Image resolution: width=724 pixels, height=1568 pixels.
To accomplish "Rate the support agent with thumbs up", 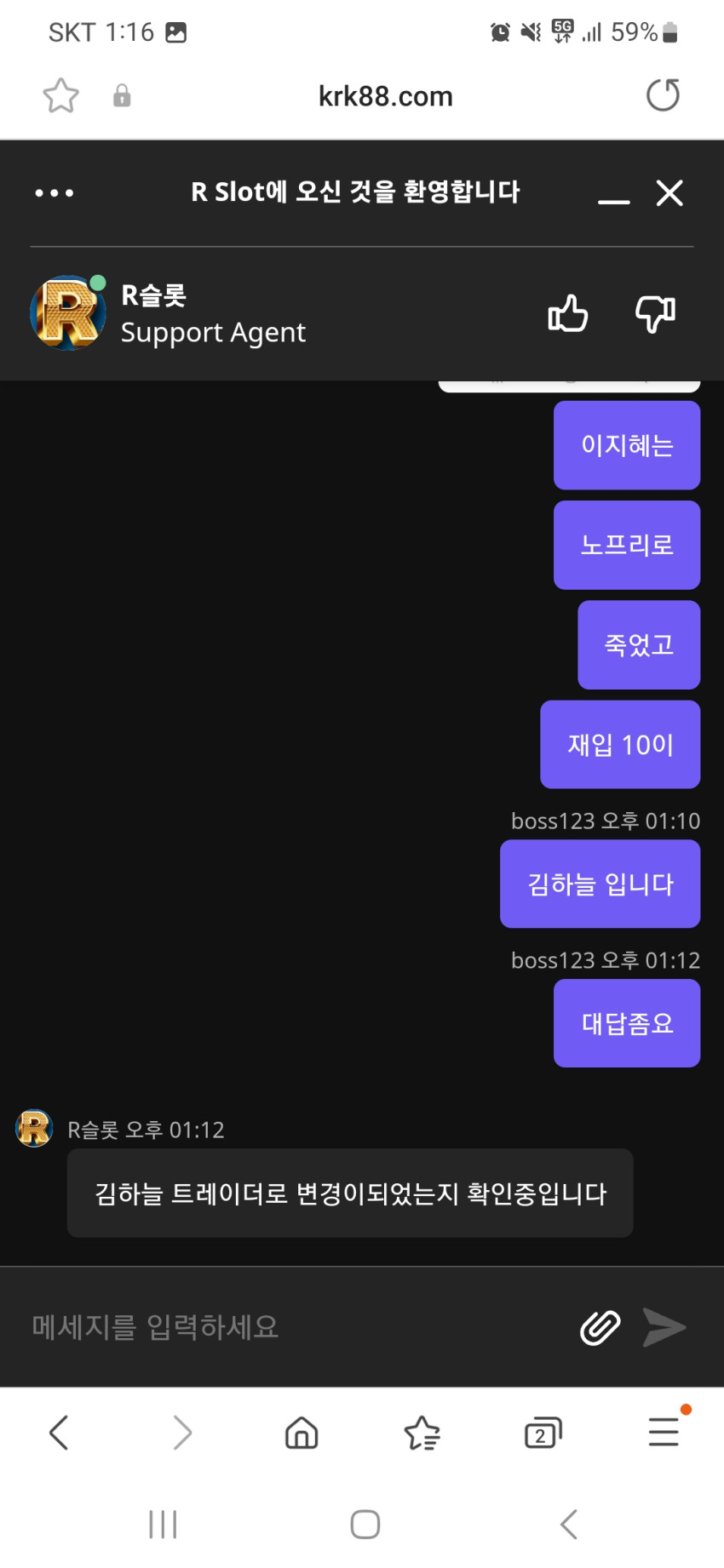I will coord(568,313).
